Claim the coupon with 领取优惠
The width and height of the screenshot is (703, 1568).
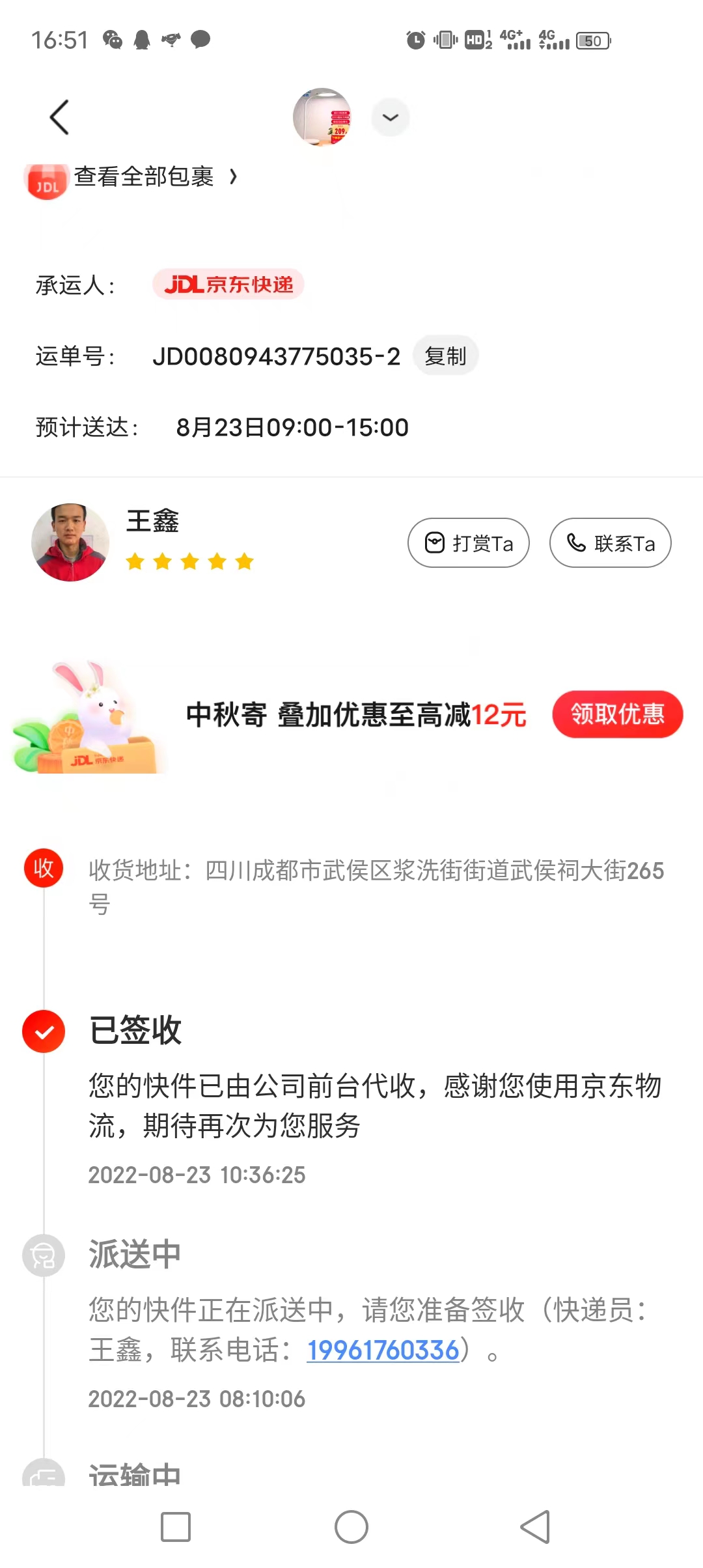click(x=618, y=714)
